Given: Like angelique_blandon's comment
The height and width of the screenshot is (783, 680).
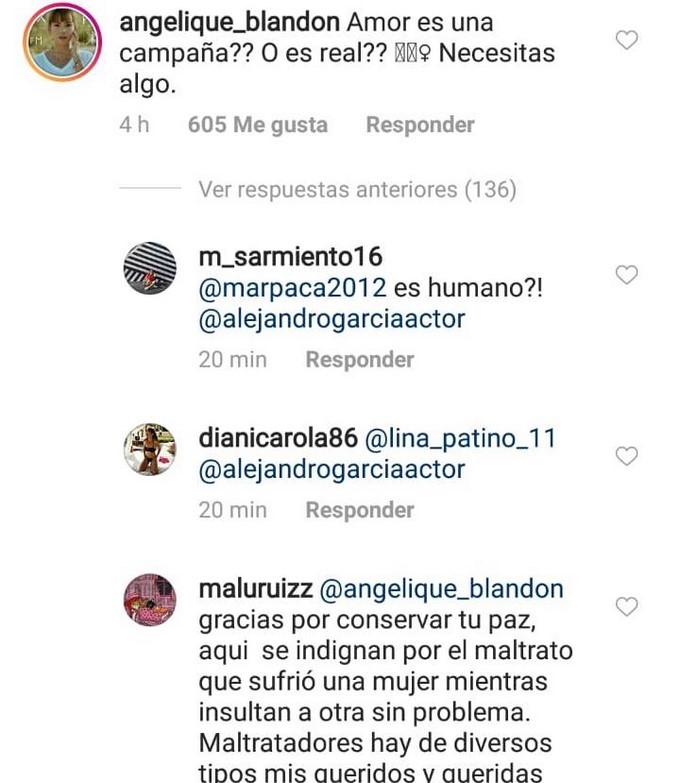Looking at the screenshot, I should (x=627, y=41).
